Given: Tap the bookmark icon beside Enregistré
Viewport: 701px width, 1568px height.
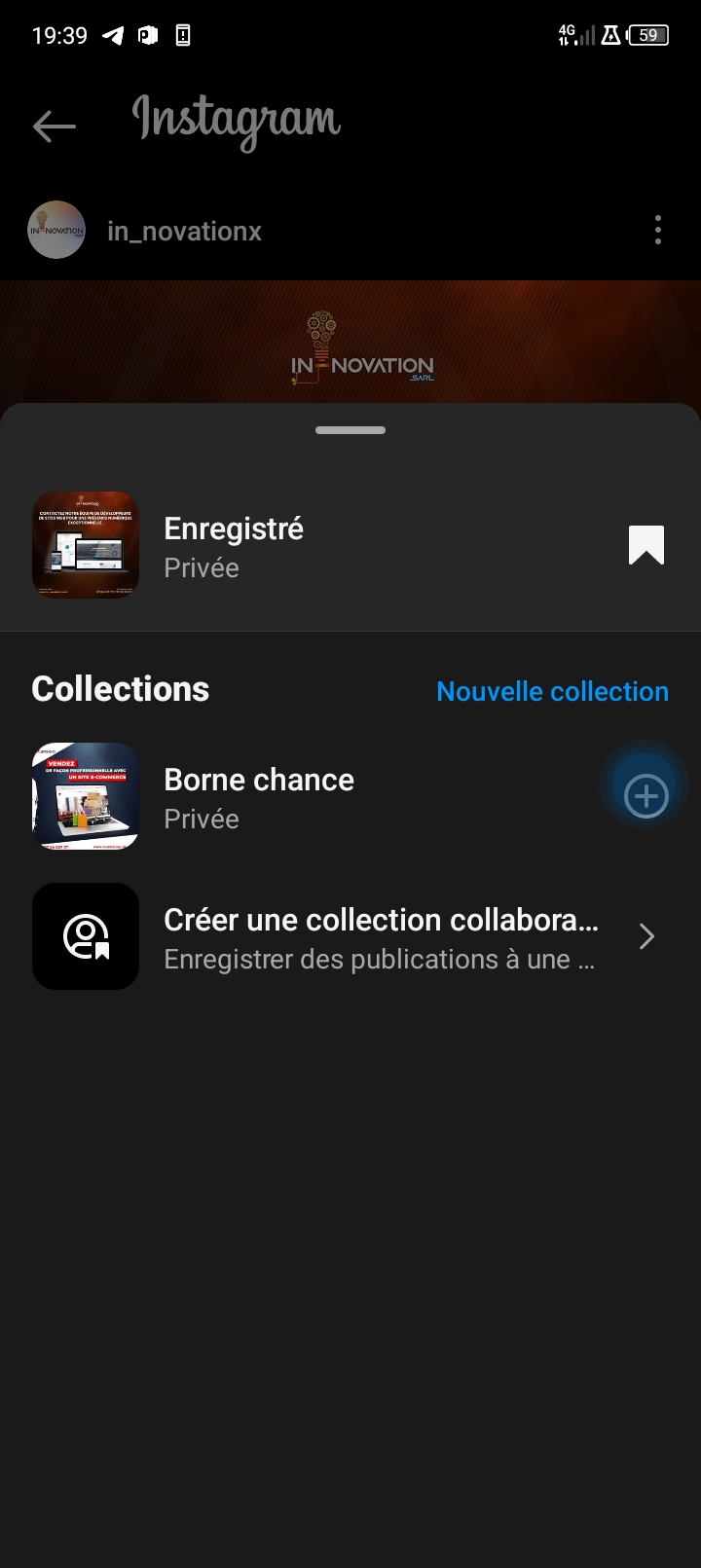Looking at the screenshot, I should [x=646, y=545].
